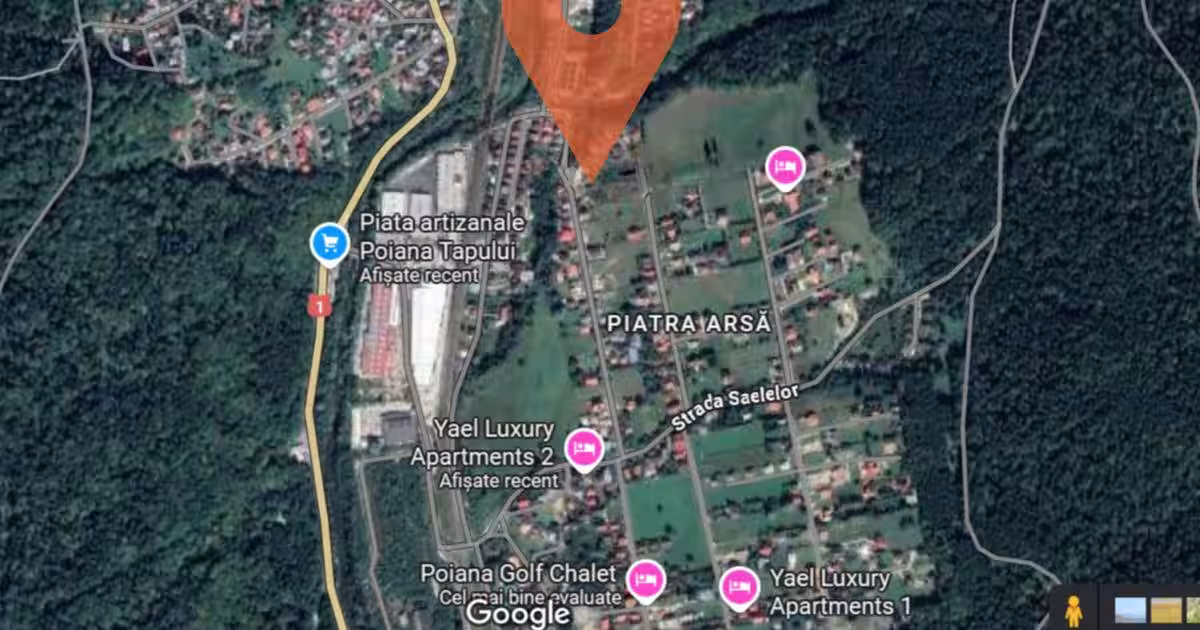
Task: Open the first blue-sky imagery thumbnail
Action: click(x=1130, y=610)
